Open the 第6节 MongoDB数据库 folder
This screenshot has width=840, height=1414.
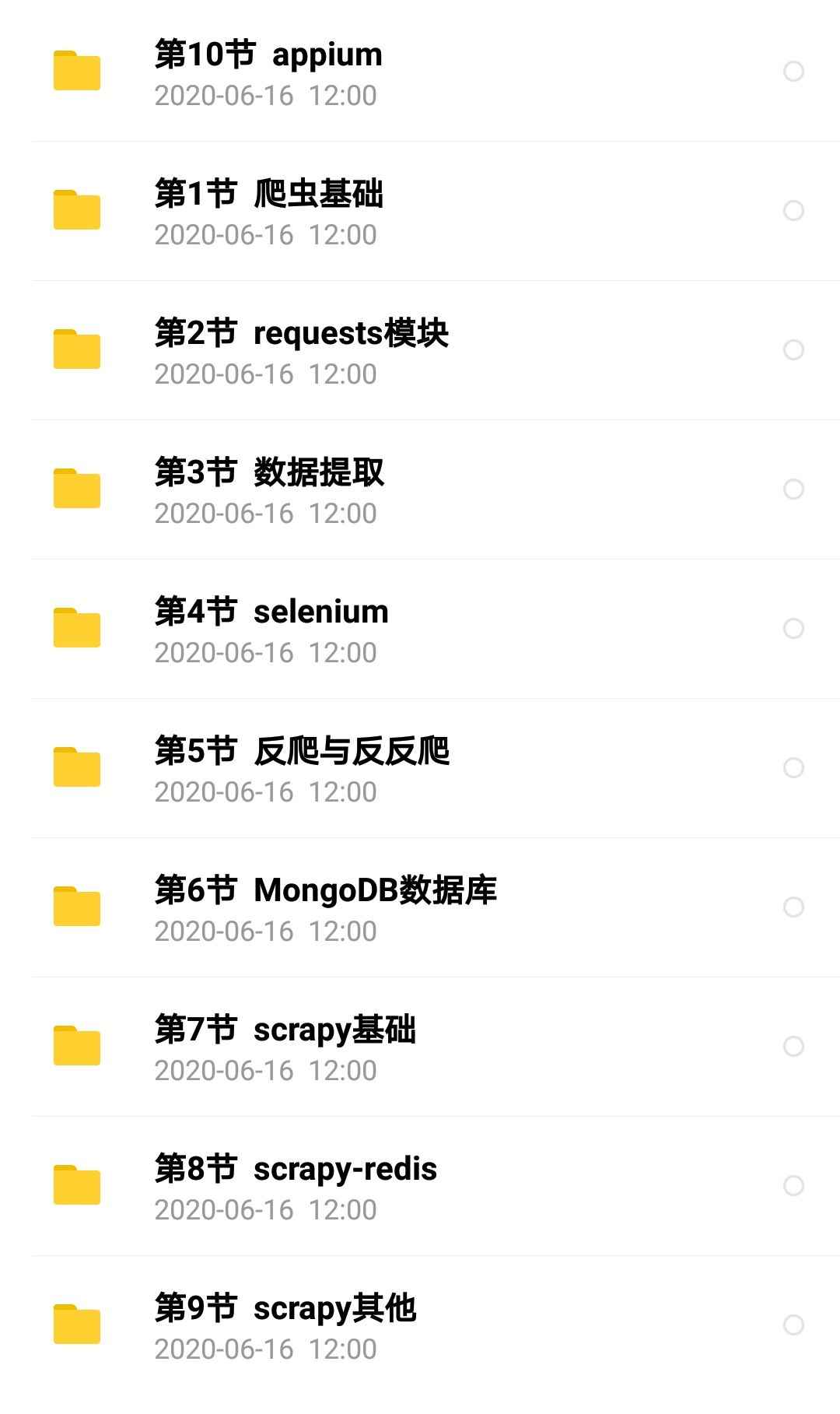pyautogui.click(x=325, y=907)
